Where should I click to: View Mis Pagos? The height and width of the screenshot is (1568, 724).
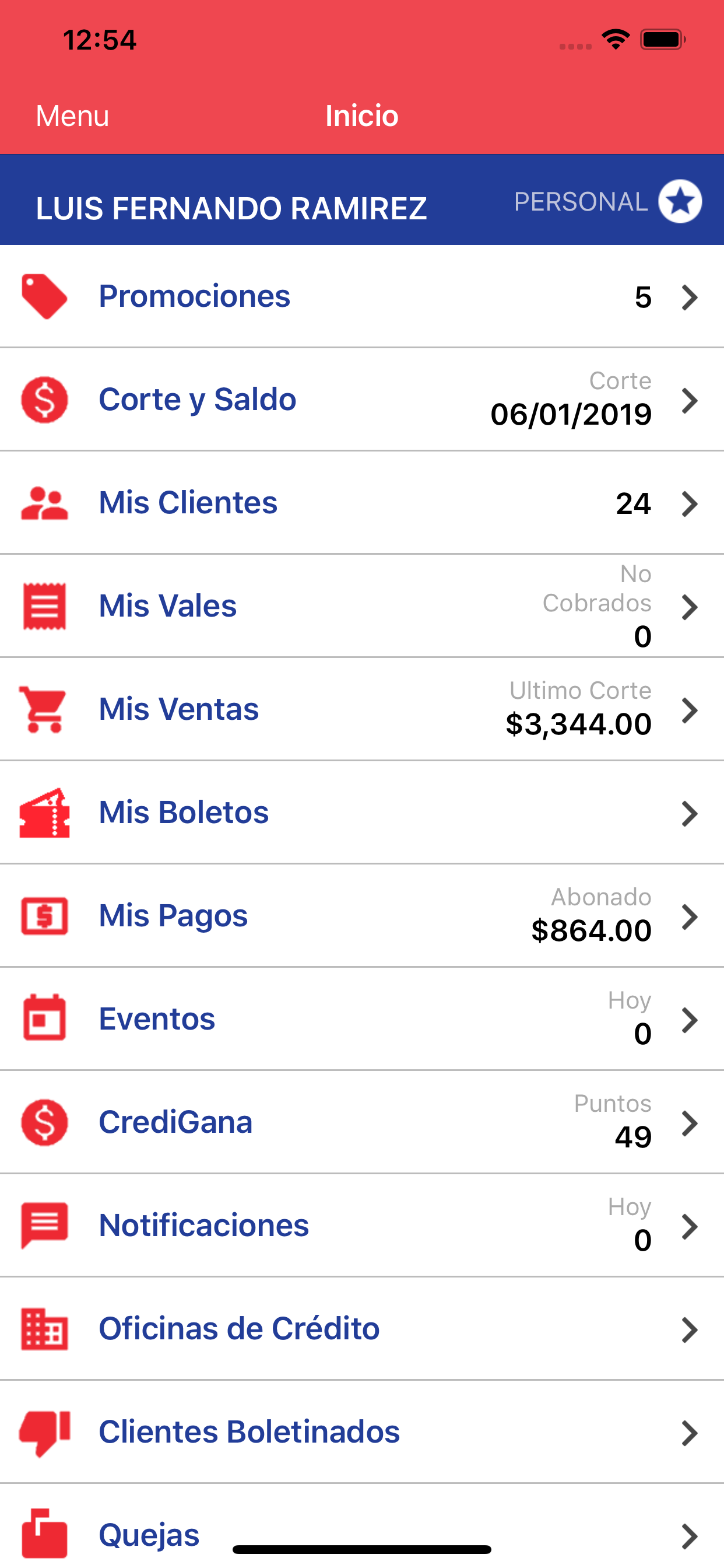click(x=362, y=916)
